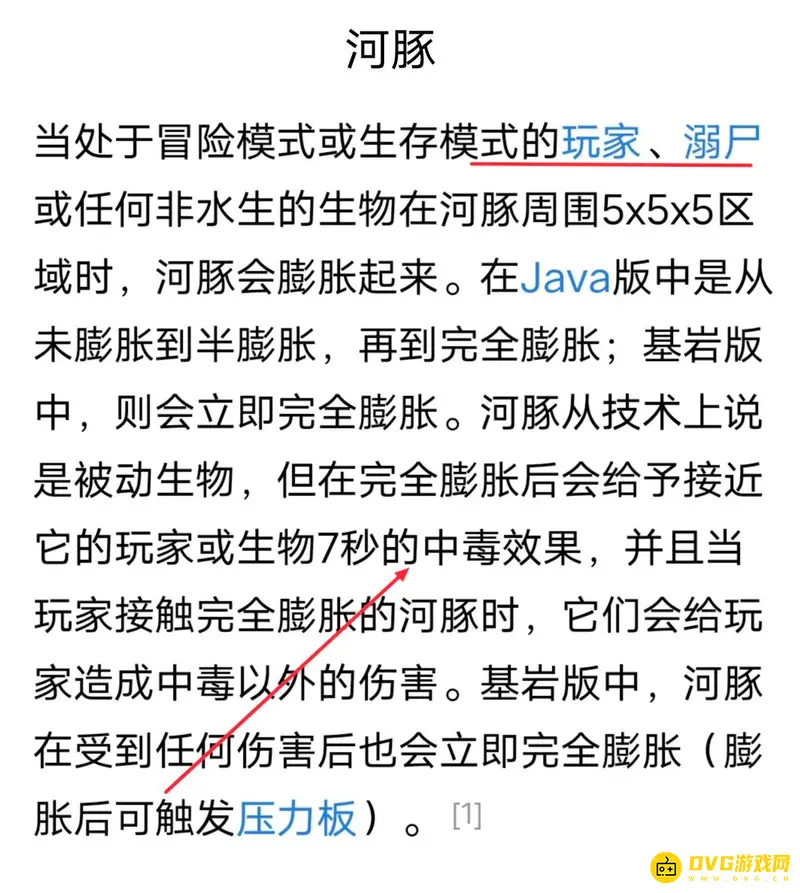Follow the Java版 link
This screenshot has width=800, height=893.
544,277
